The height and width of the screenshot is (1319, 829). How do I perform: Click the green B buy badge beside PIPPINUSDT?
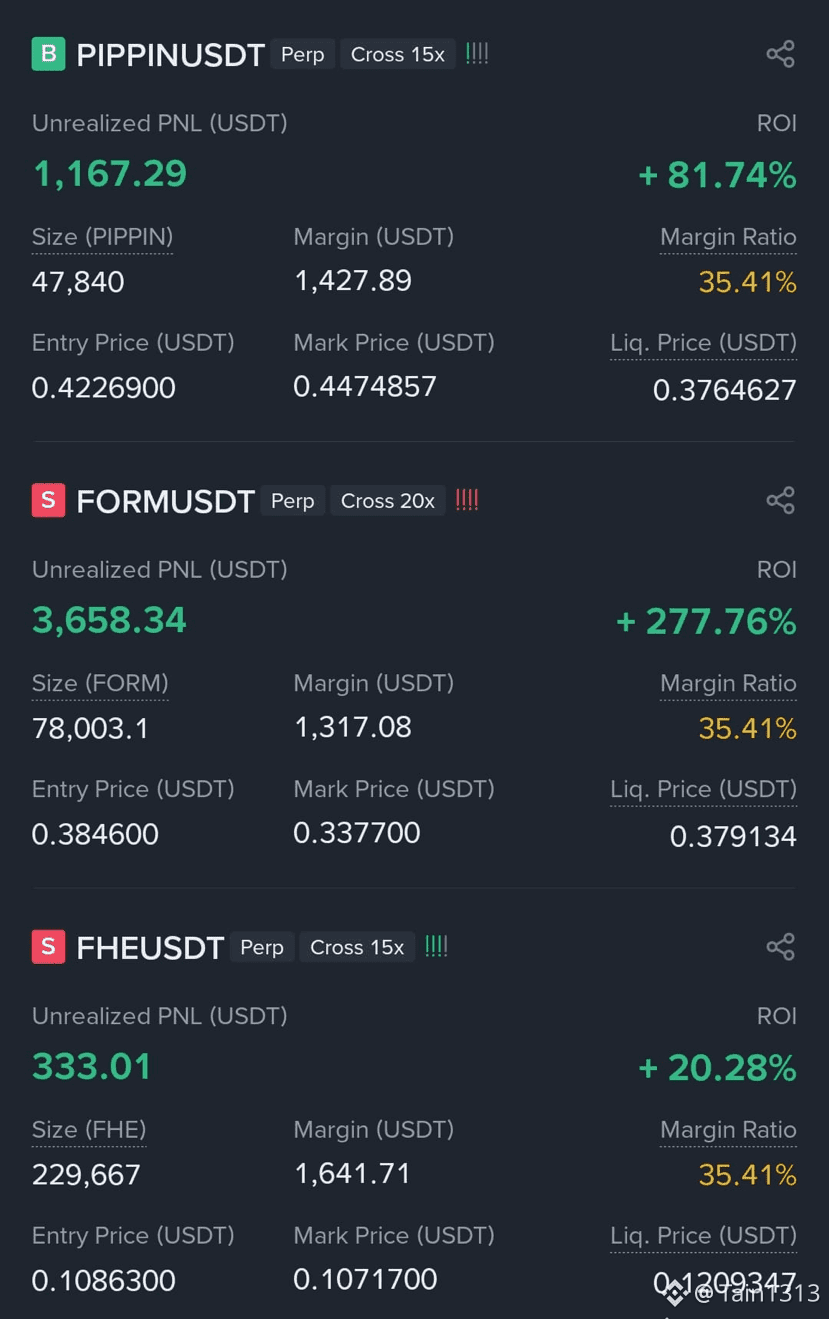48,54
